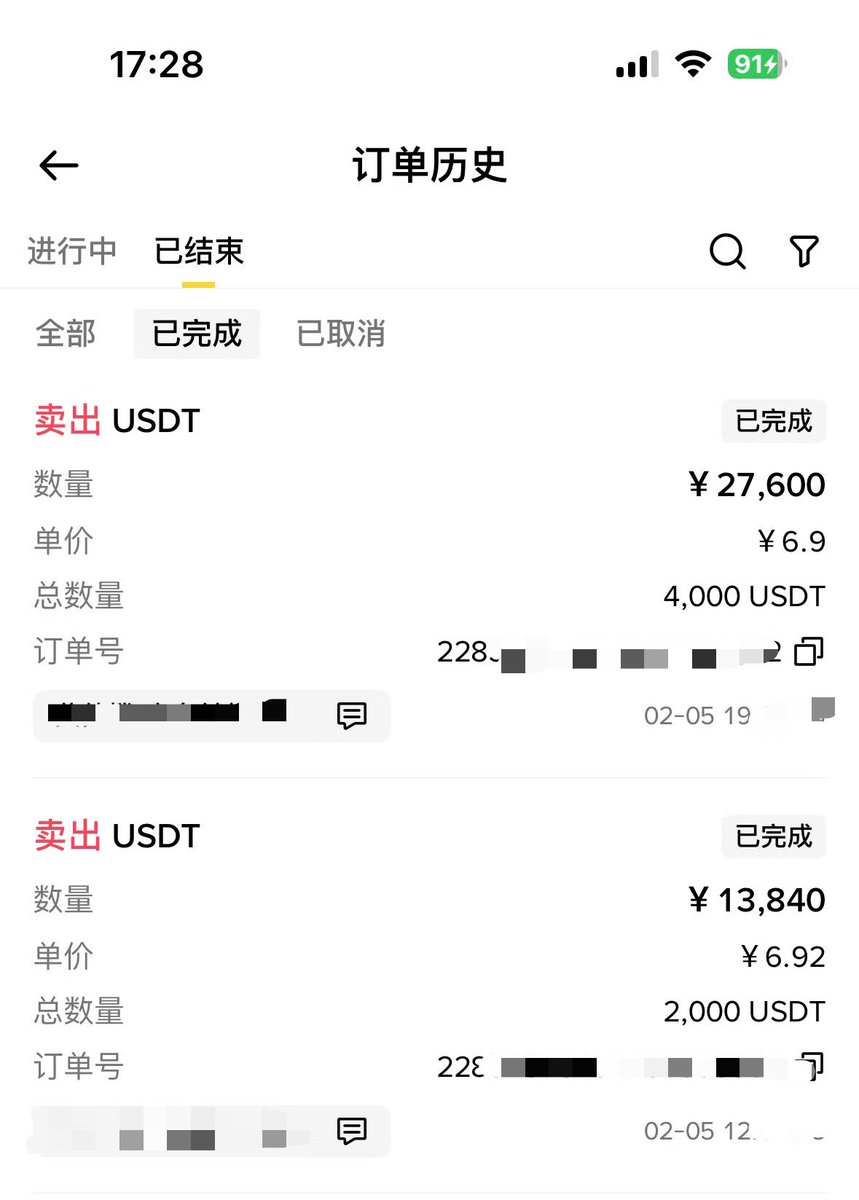Open order history search

tap(727, 251)
